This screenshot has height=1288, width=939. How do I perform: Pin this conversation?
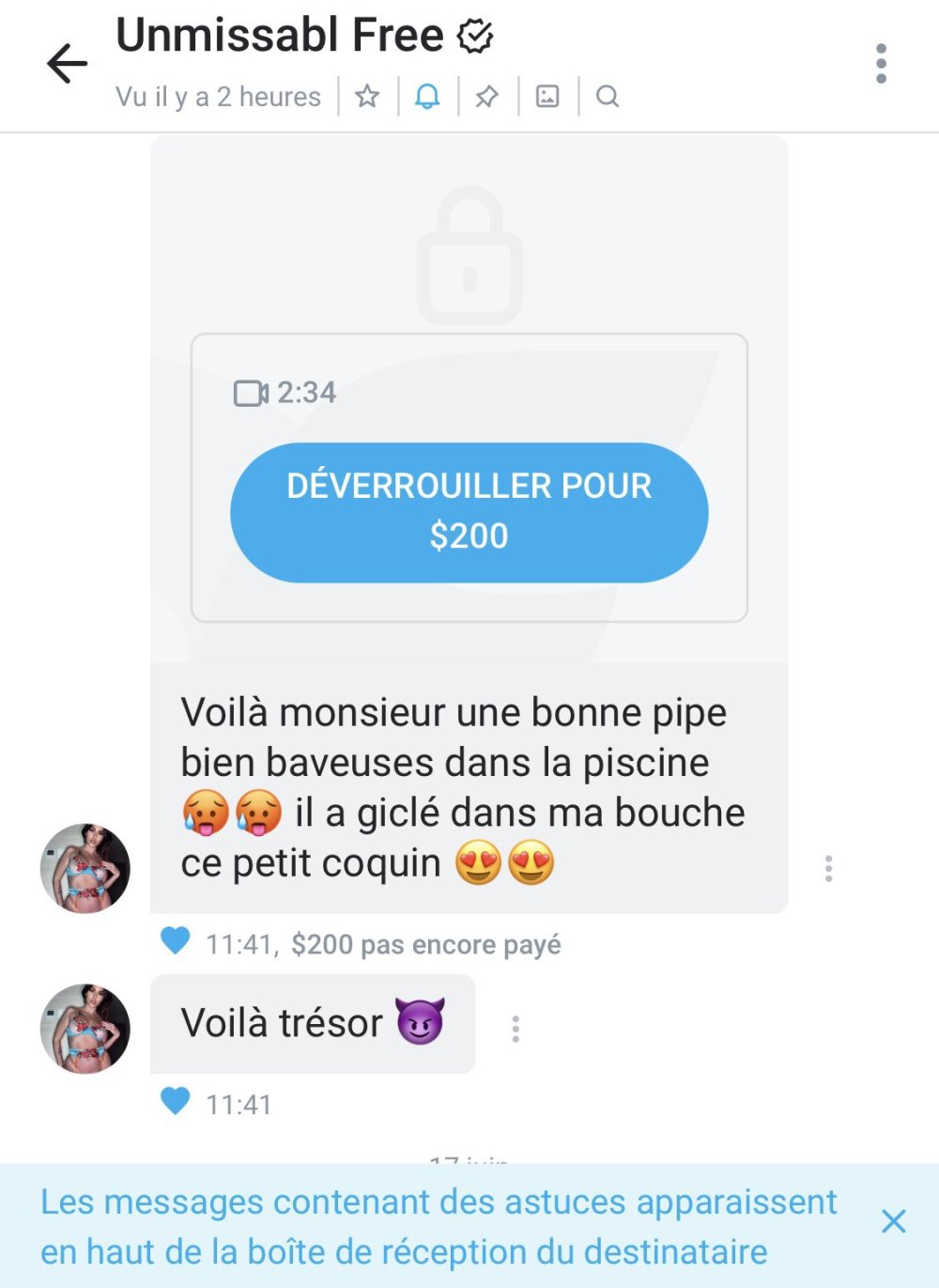[486, 96]
